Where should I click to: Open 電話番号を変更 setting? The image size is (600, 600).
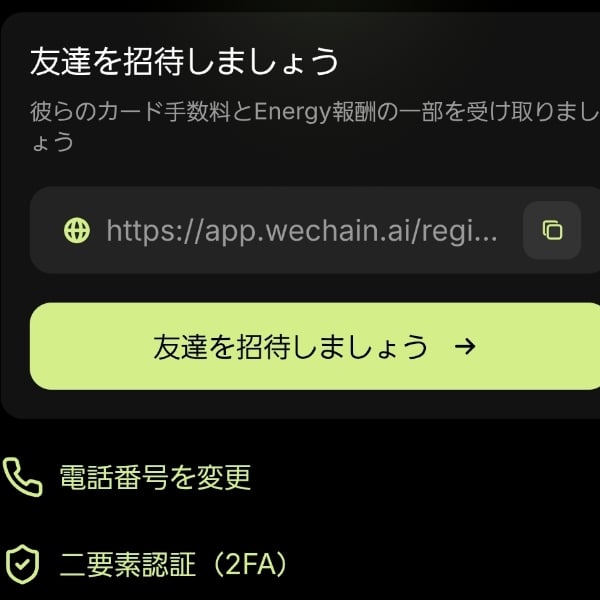point(154,477)
